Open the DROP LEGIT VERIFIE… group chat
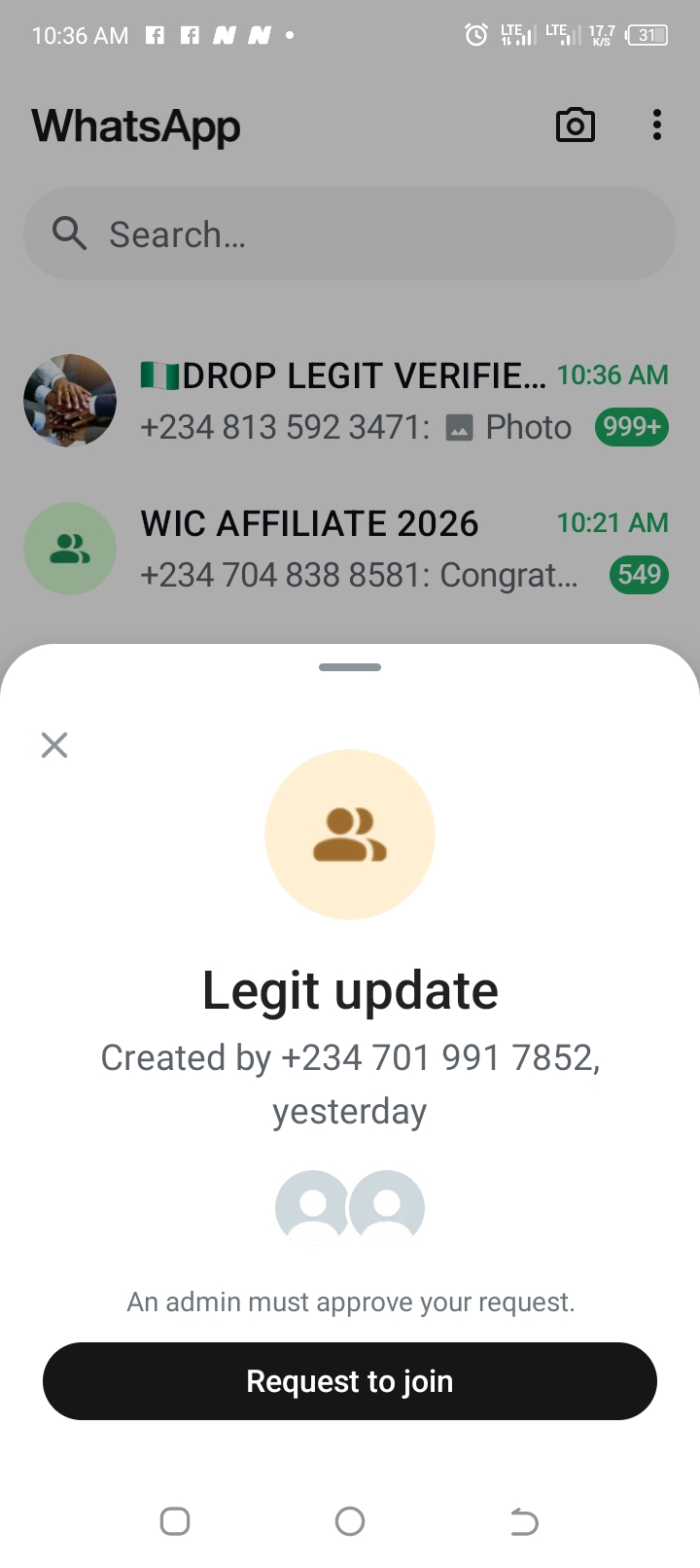The height and width of the screenshot is (1568, 700). click(350, 401)
